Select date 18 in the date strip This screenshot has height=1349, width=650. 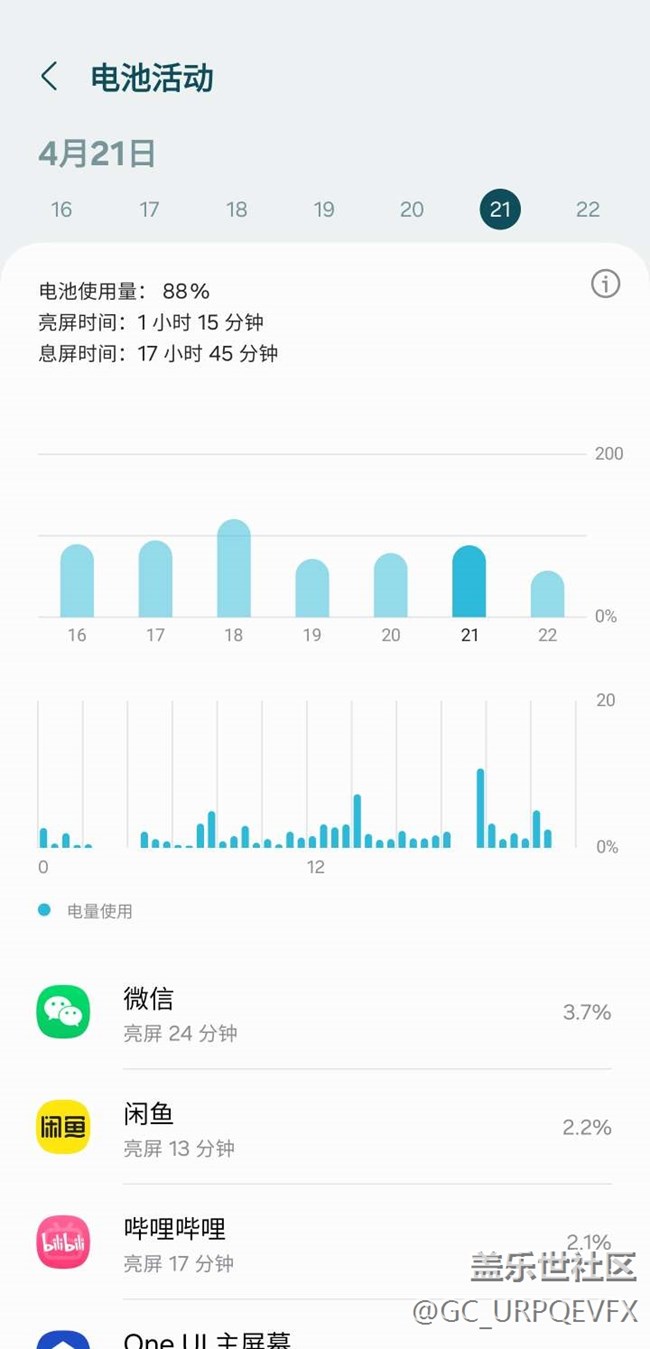pyautogui.click(x=236, y=209)
